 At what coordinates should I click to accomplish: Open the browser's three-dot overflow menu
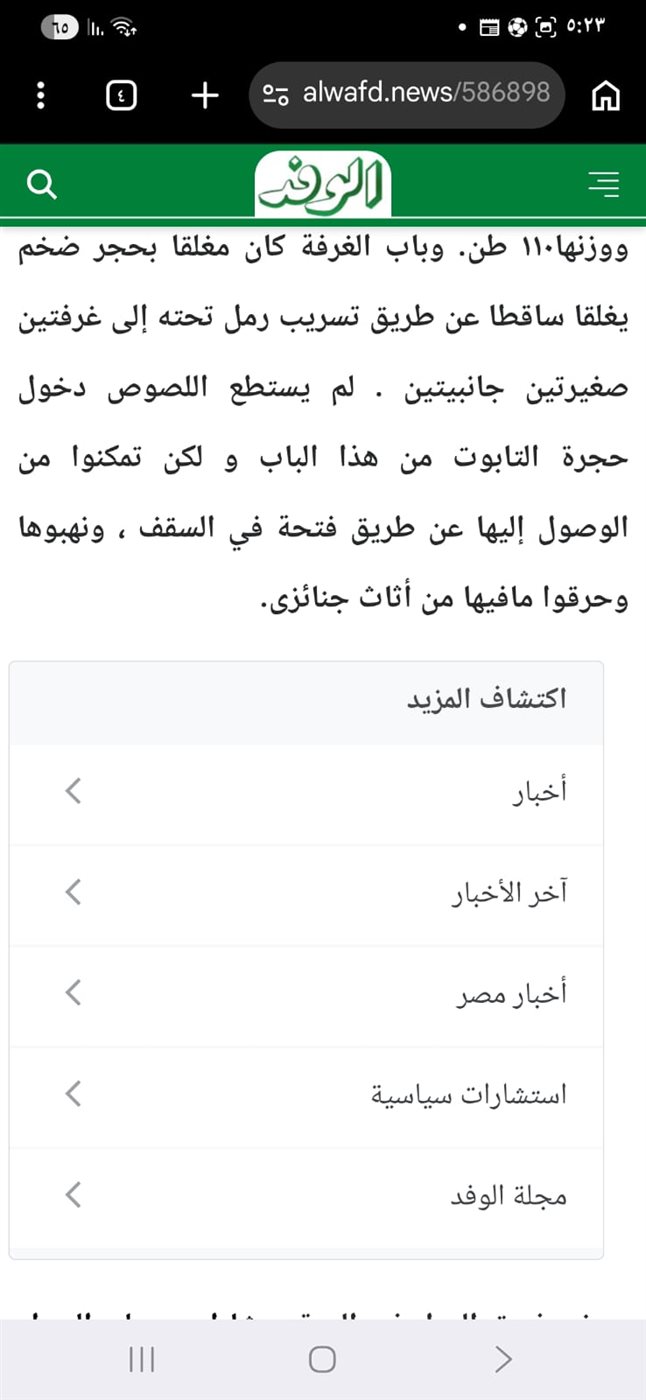click(x=41, y=95)
